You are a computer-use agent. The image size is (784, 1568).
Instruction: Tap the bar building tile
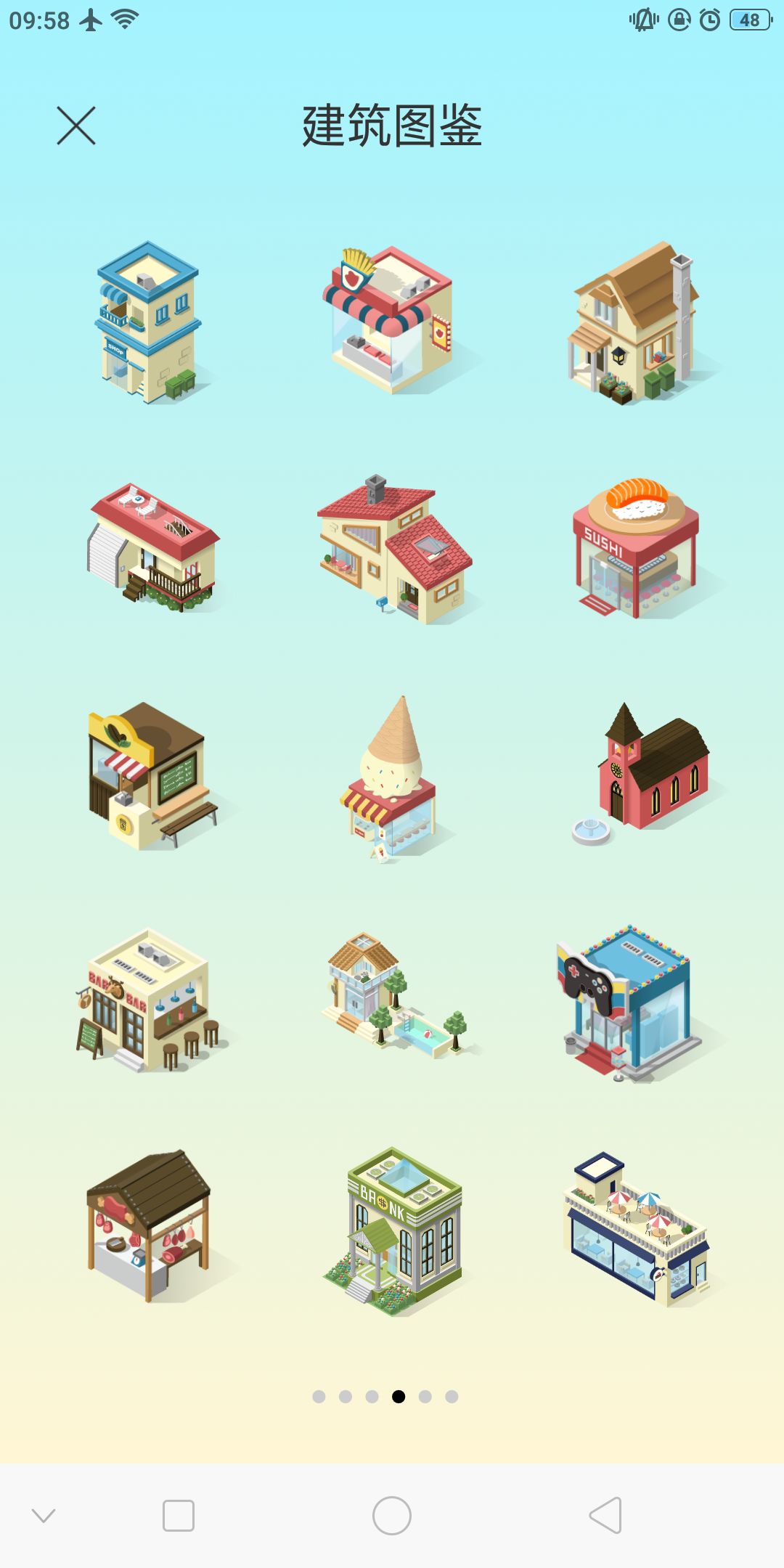click(x=150, y=1000)
